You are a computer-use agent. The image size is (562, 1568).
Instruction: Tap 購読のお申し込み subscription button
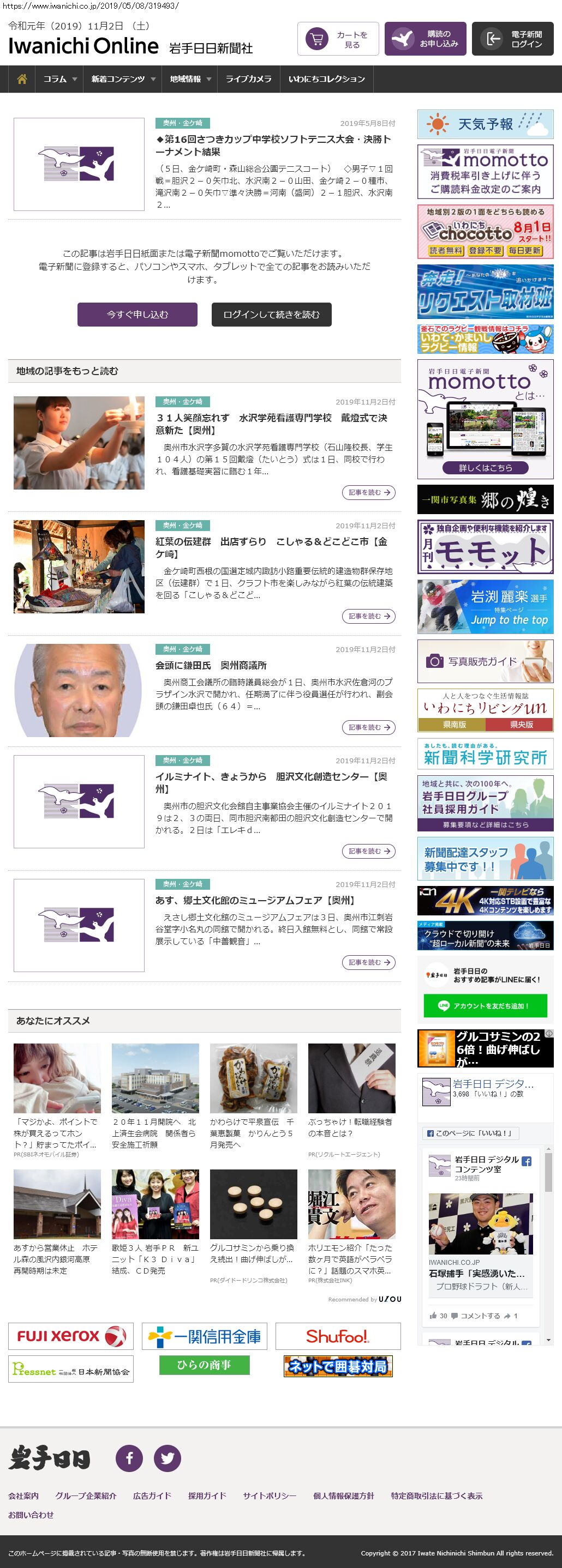click(425, 40)
